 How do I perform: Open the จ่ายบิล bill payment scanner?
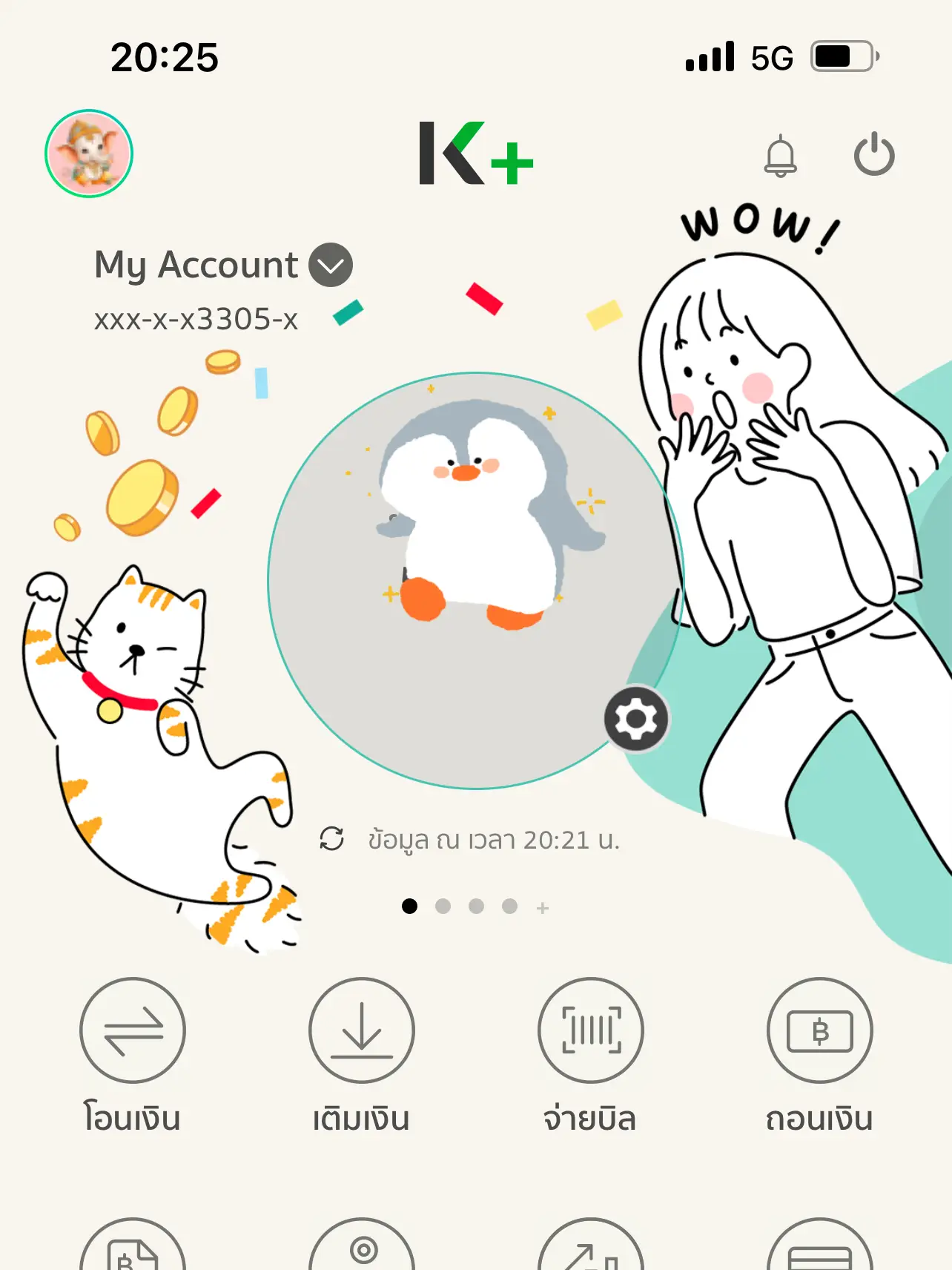tap(591, 1032)
